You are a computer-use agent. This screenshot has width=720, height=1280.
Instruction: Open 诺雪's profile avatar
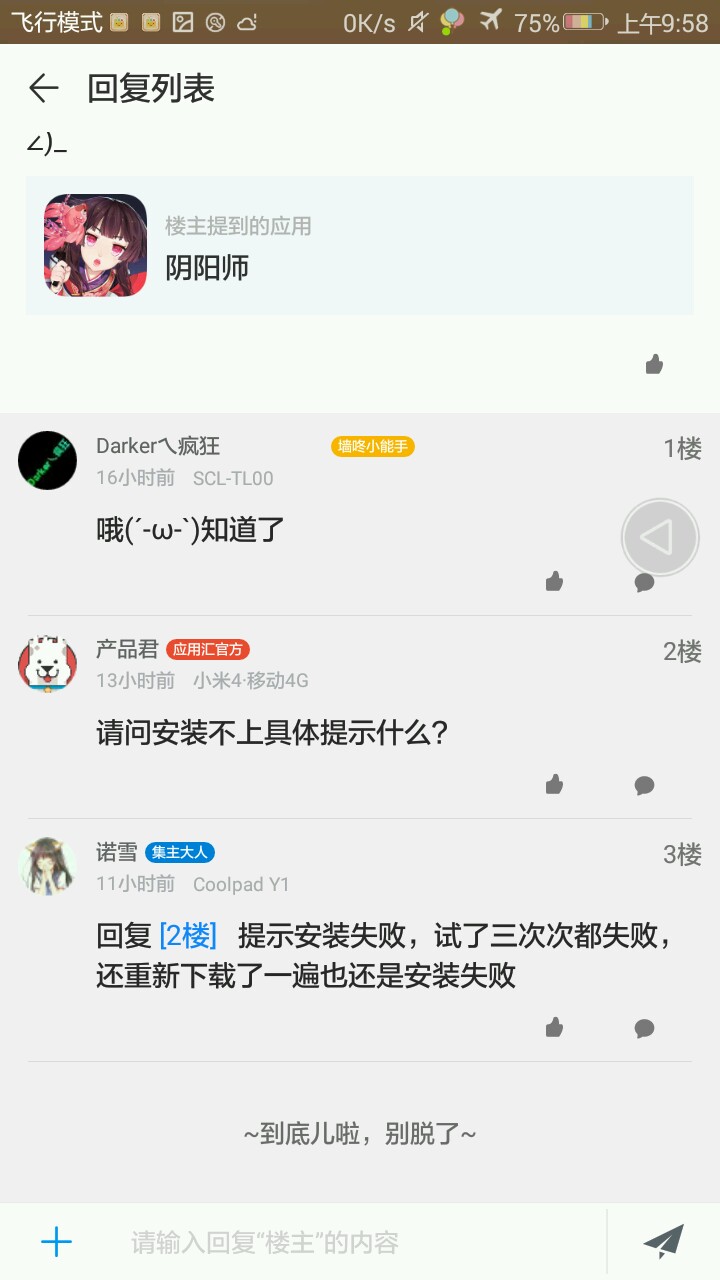coord(47,866)
